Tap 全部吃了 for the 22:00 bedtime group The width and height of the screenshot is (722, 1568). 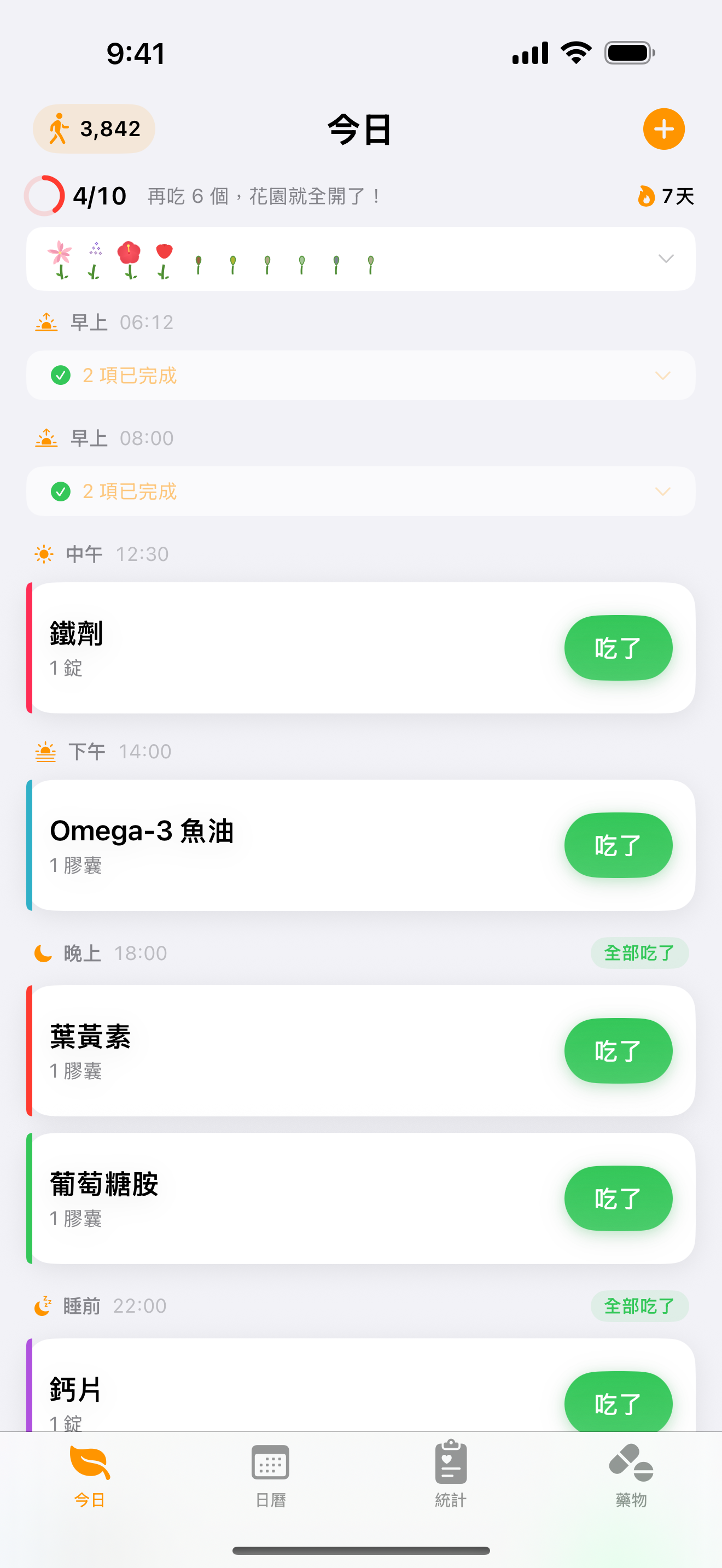pos(639,1306)
